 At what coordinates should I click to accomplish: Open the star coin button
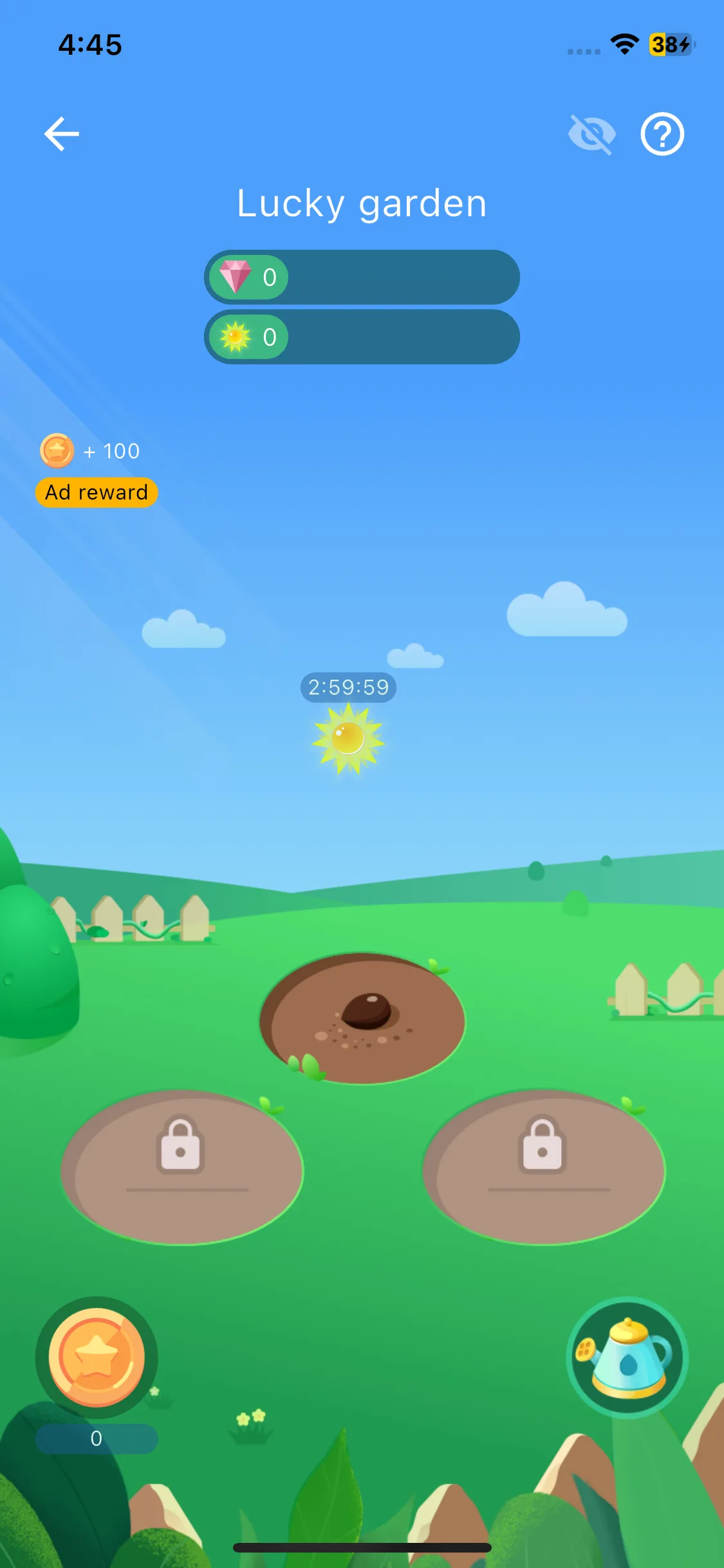pos(97,1357)
